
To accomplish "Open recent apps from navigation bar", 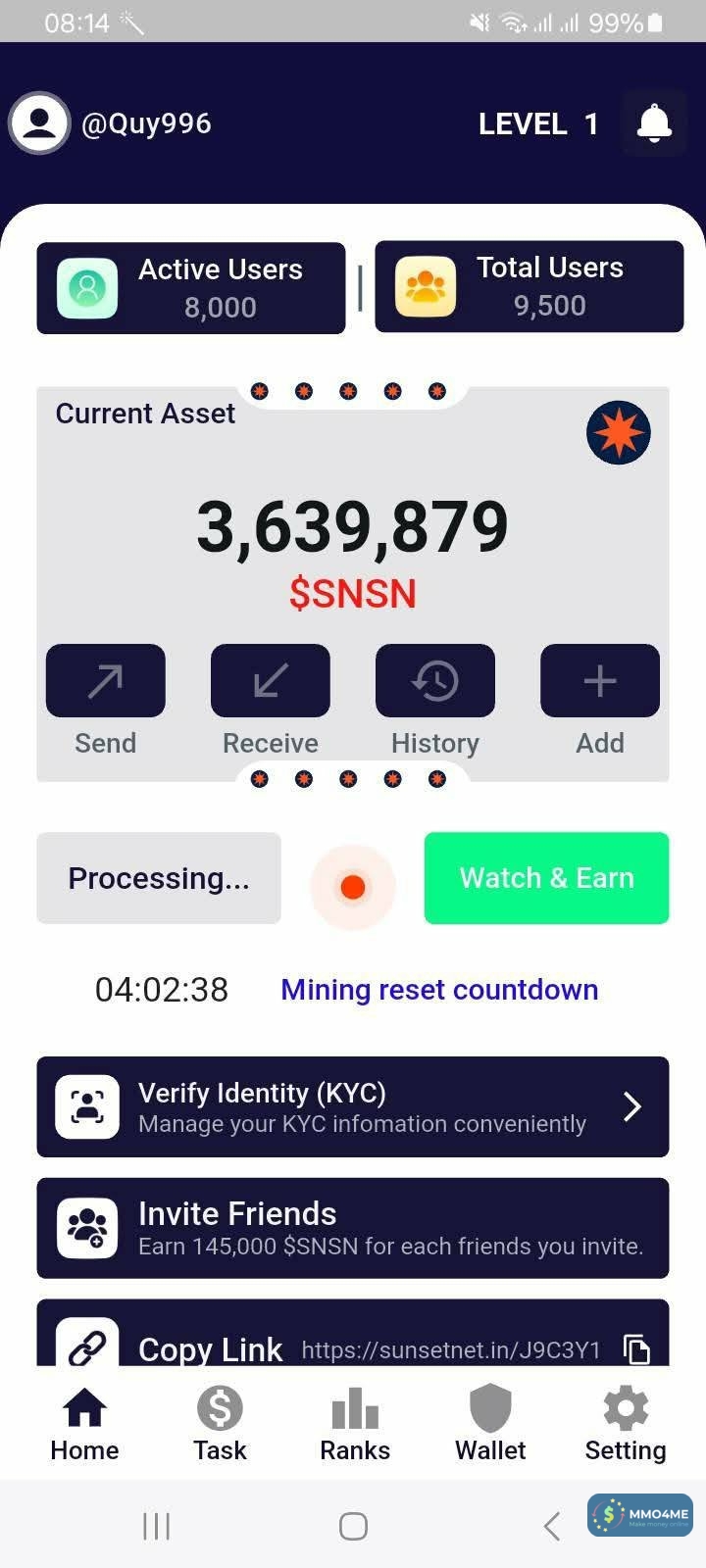I will click(x=156, y=1526).
